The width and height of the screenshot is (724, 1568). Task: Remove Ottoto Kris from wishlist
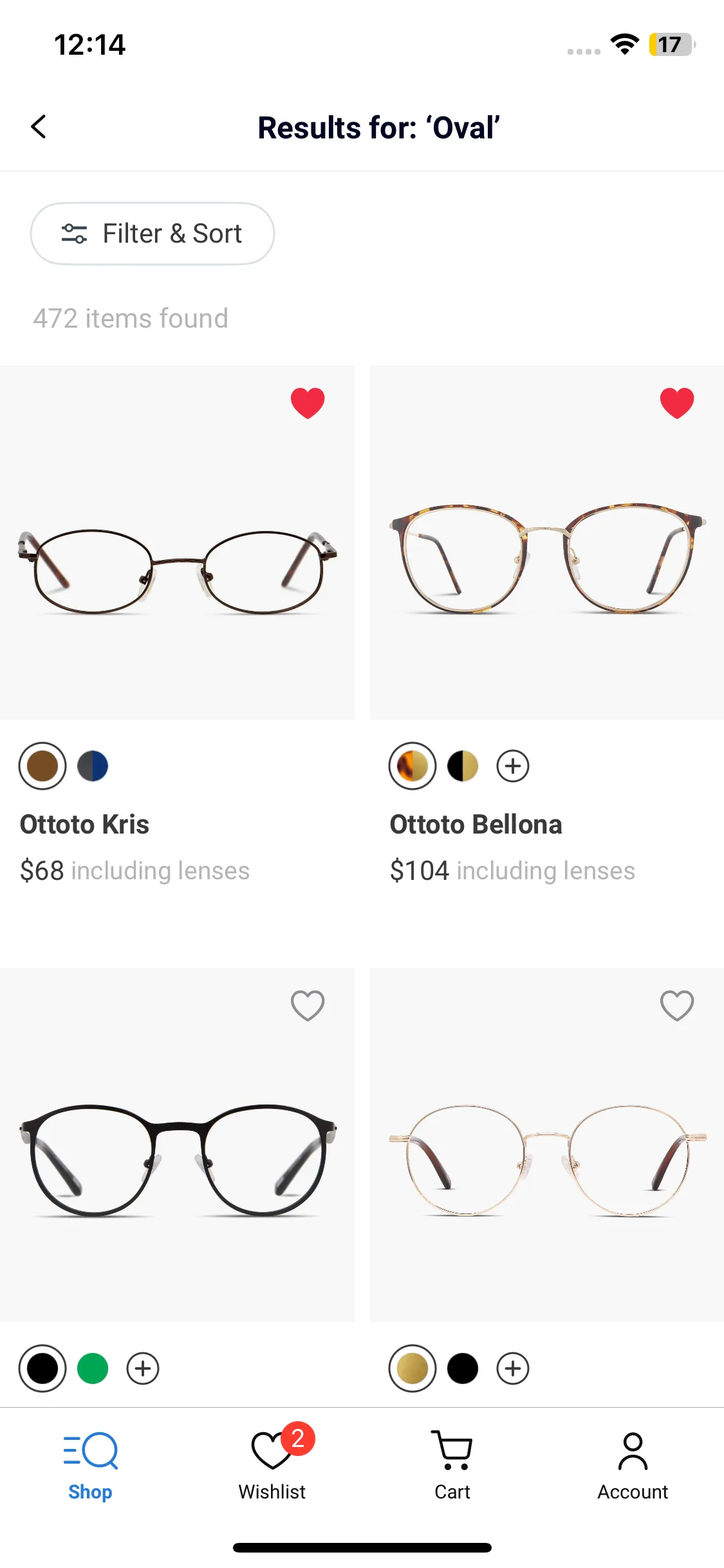point(308,403)
